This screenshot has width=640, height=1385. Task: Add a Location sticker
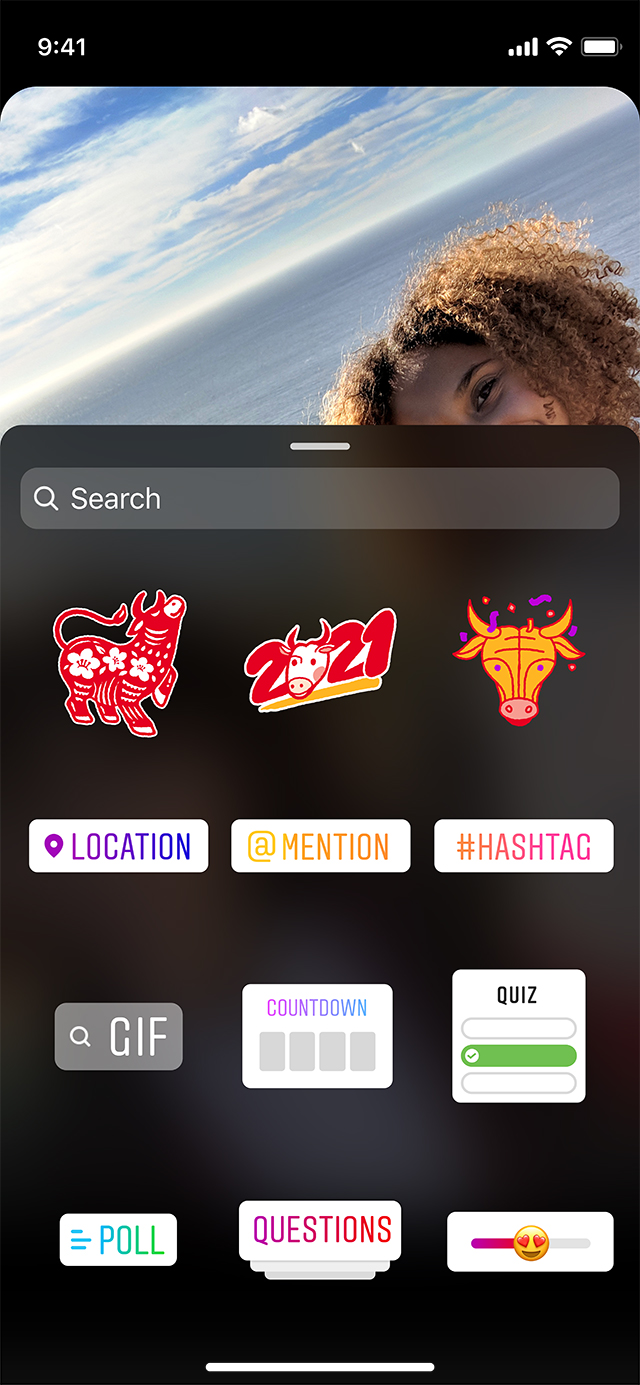pos(119,846)
